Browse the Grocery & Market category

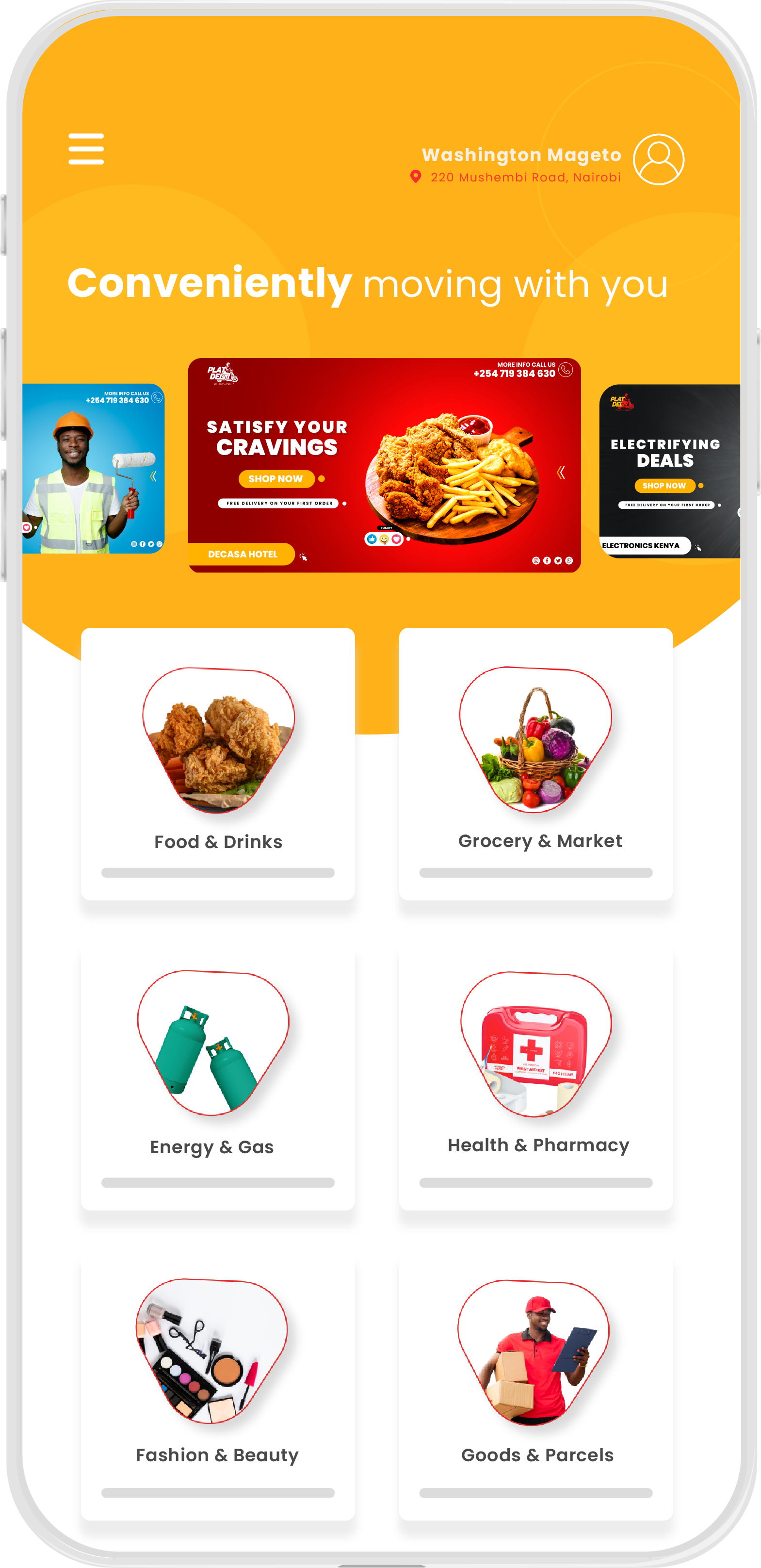pyautogui.click(x=536, y=764)
